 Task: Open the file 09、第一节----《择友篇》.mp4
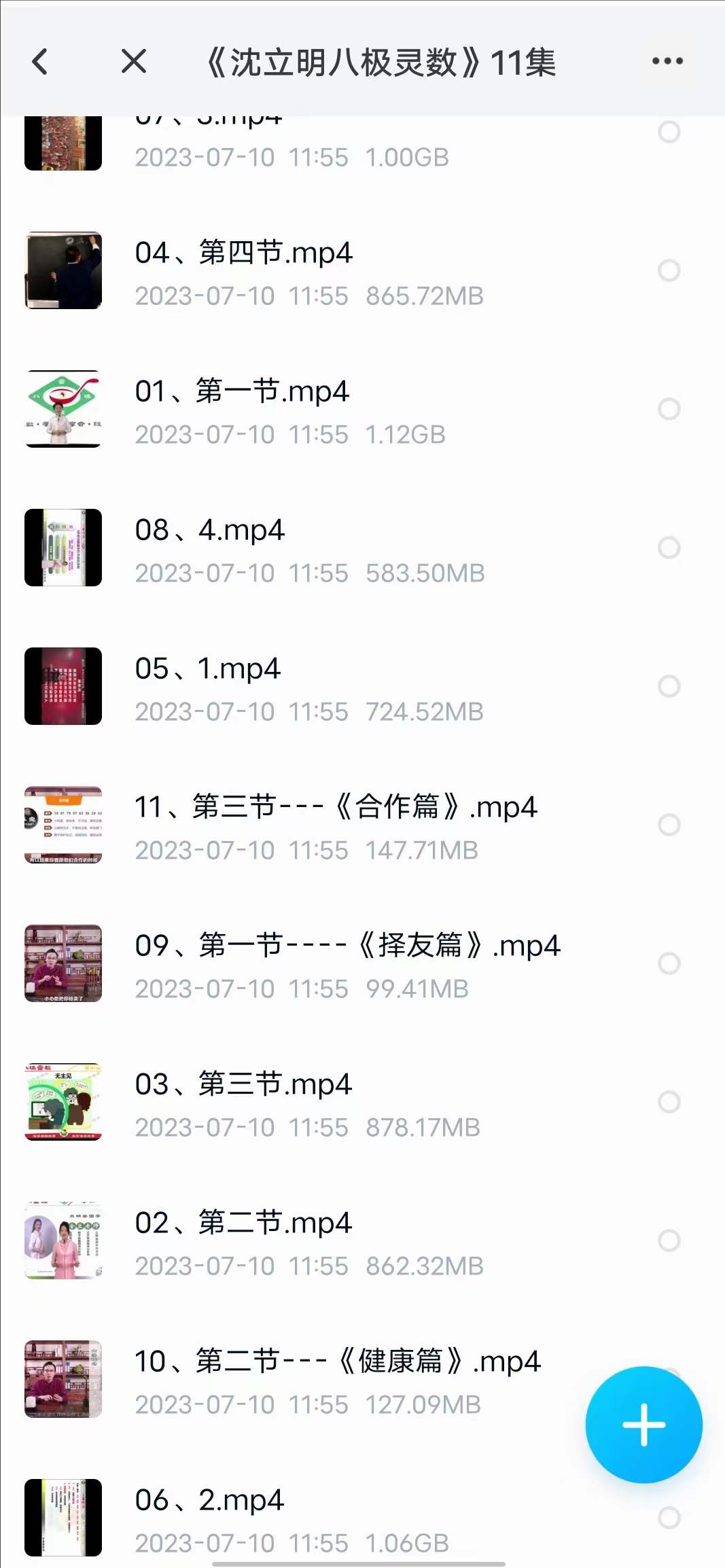[306, 963]
